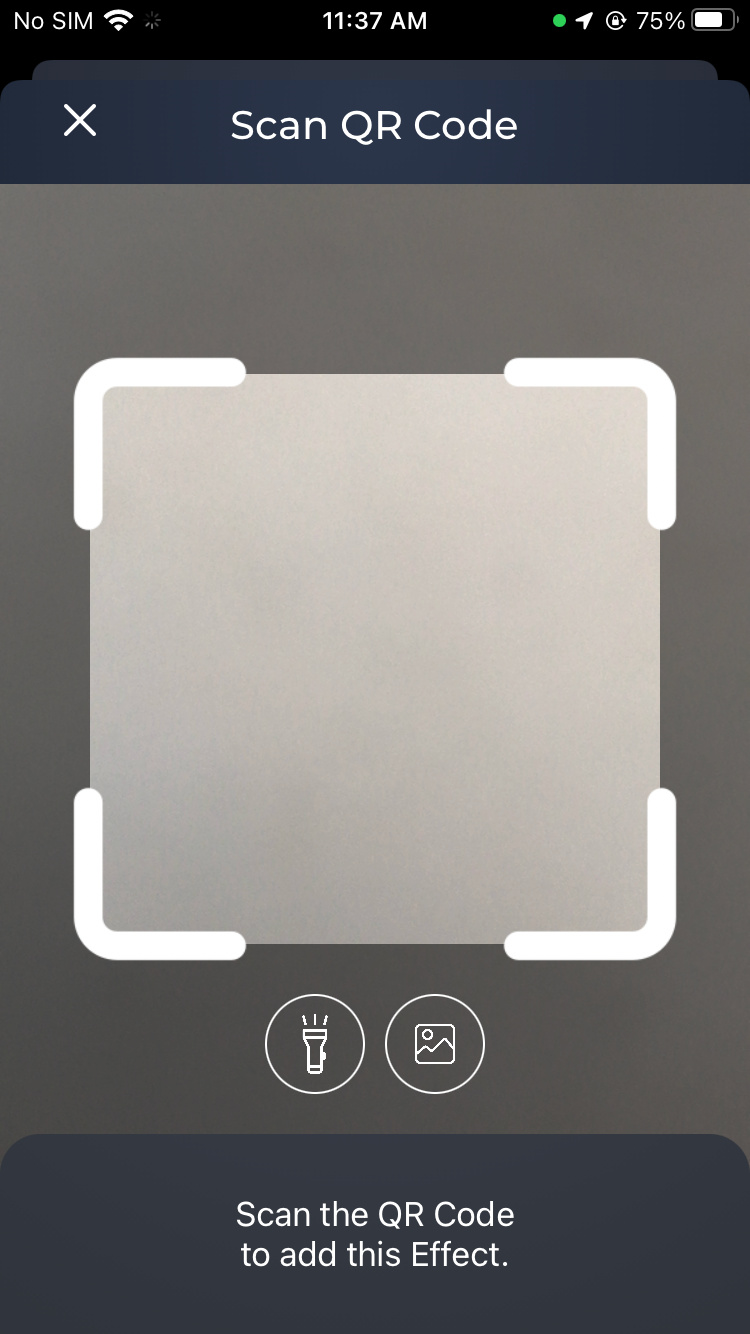
Task: Pick a QR image from gallery
Action: point(435,1044)
